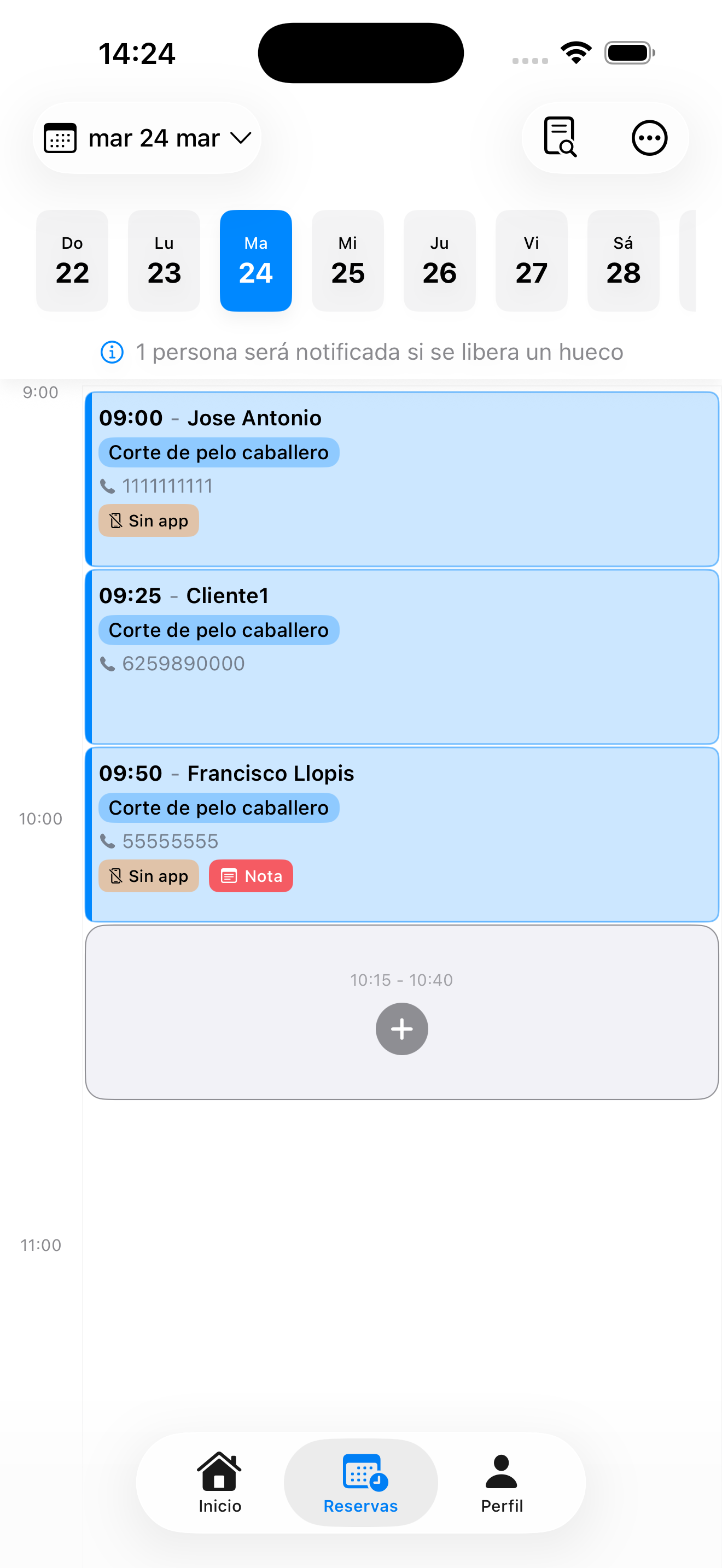Select Wednesday 25 in the week strip

point(348,261)
